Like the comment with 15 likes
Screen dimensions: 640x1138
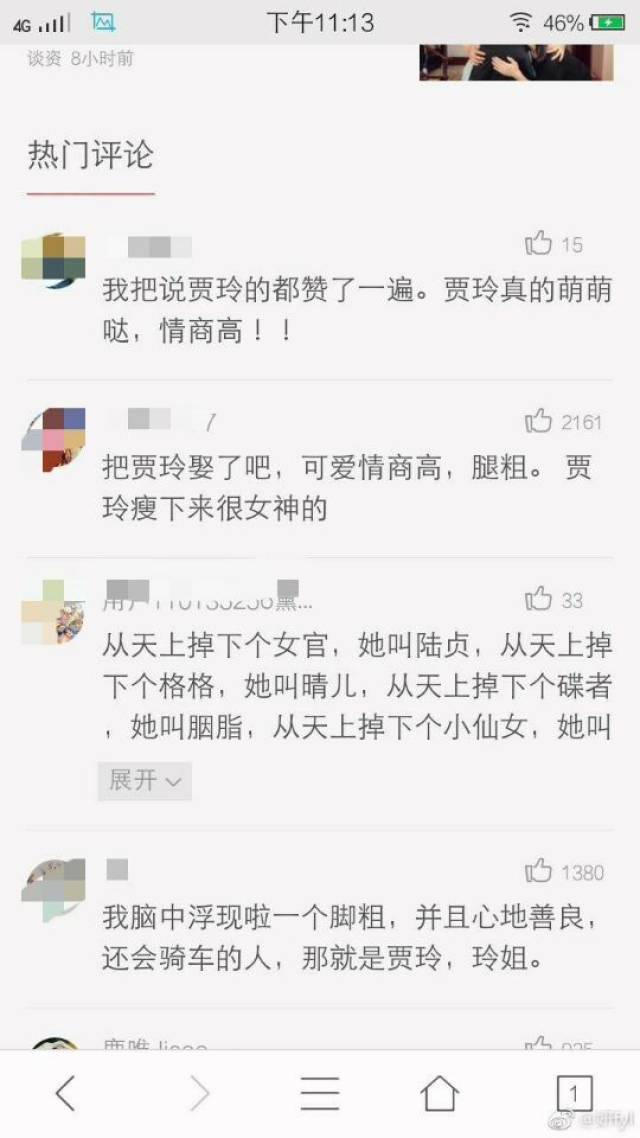point(539,244)
